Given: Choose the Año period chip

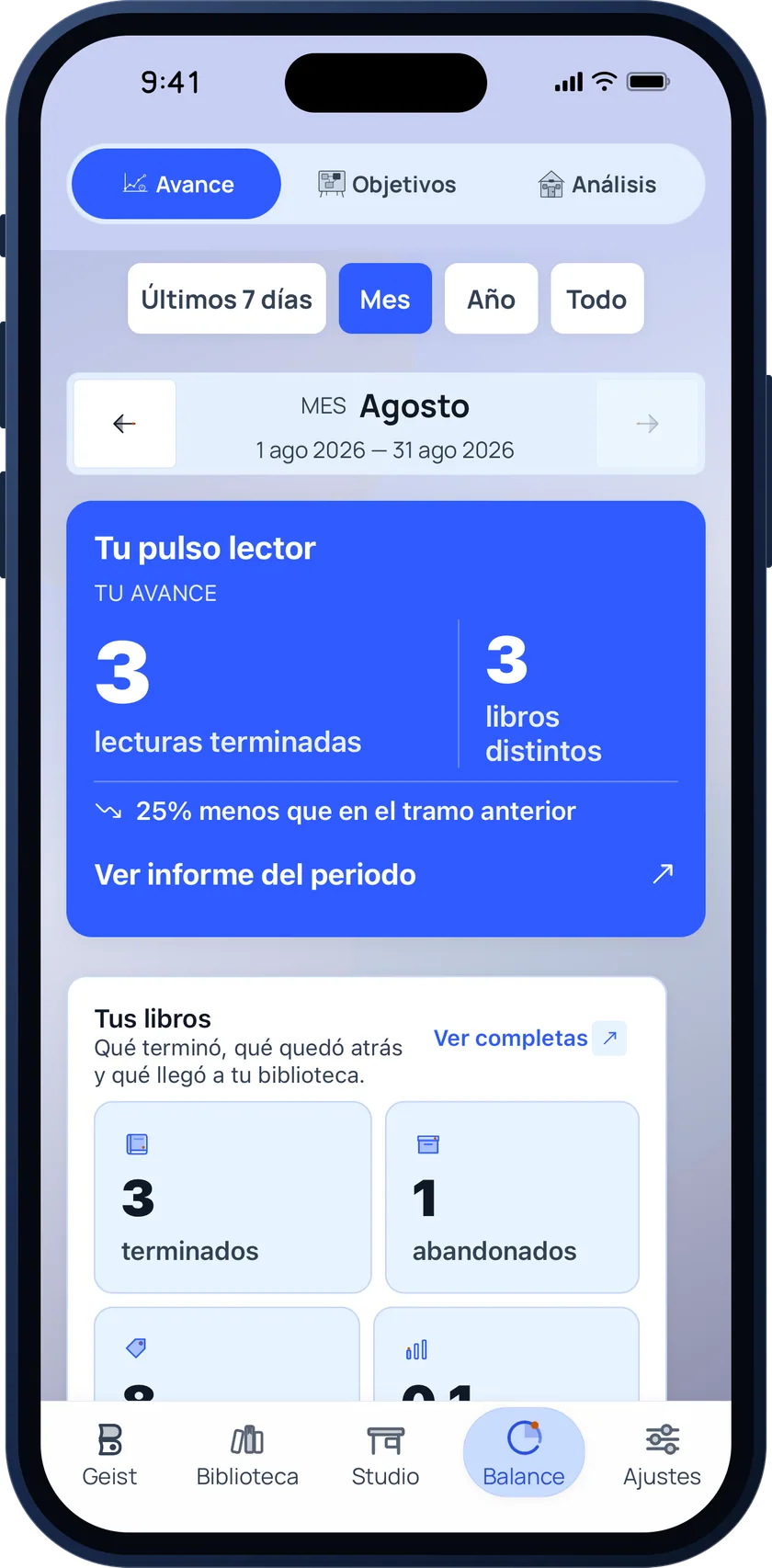Looking at the screenshot, I should point(491,299).
